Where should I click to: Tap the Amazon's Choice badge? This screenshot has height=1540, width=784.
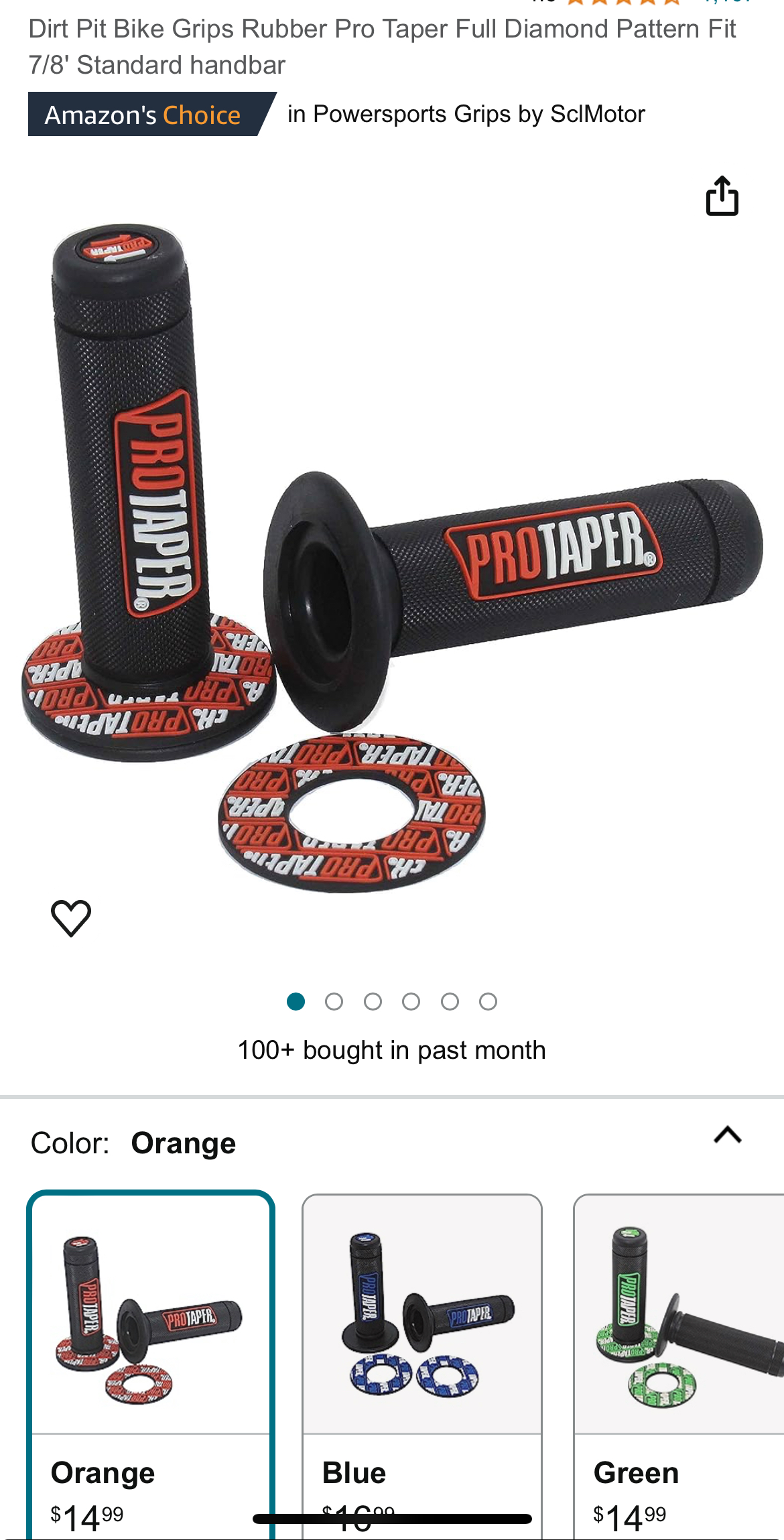pos(143,115)
